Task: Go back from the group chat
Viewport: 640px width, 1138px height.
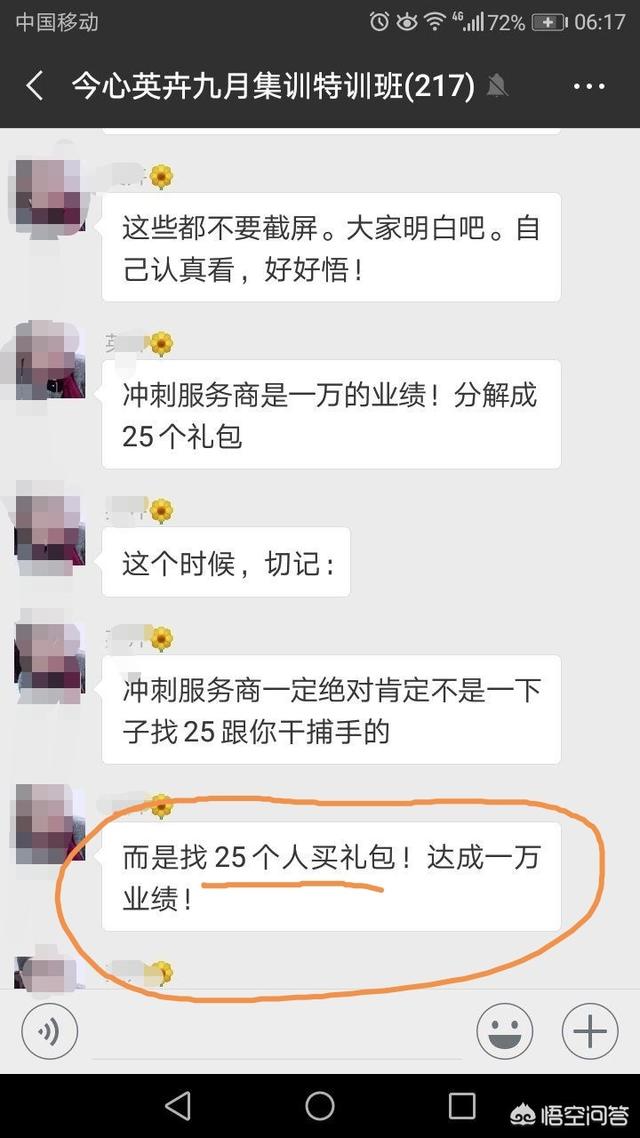Action: pyautogui.click(x=35, y=86)
